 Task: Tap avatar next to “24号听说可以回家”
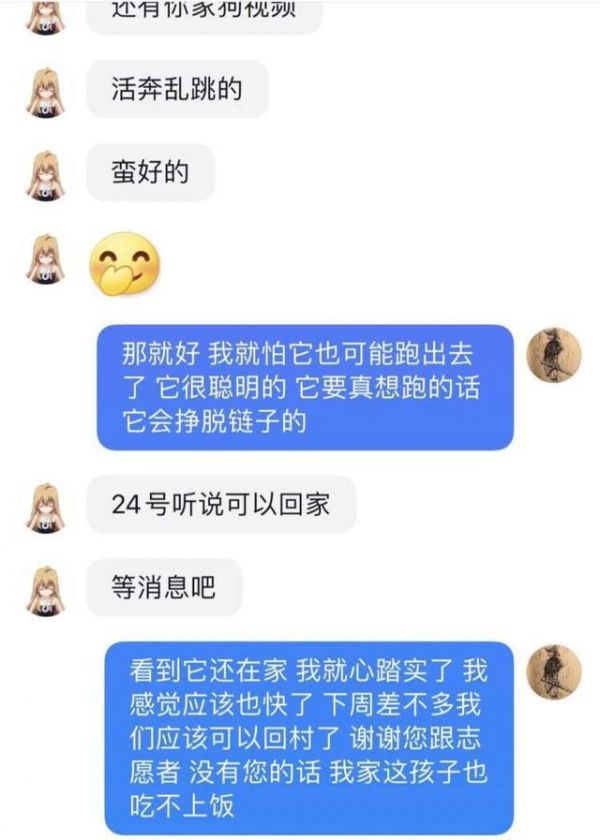pyautogui.click(x=47, y=507)
